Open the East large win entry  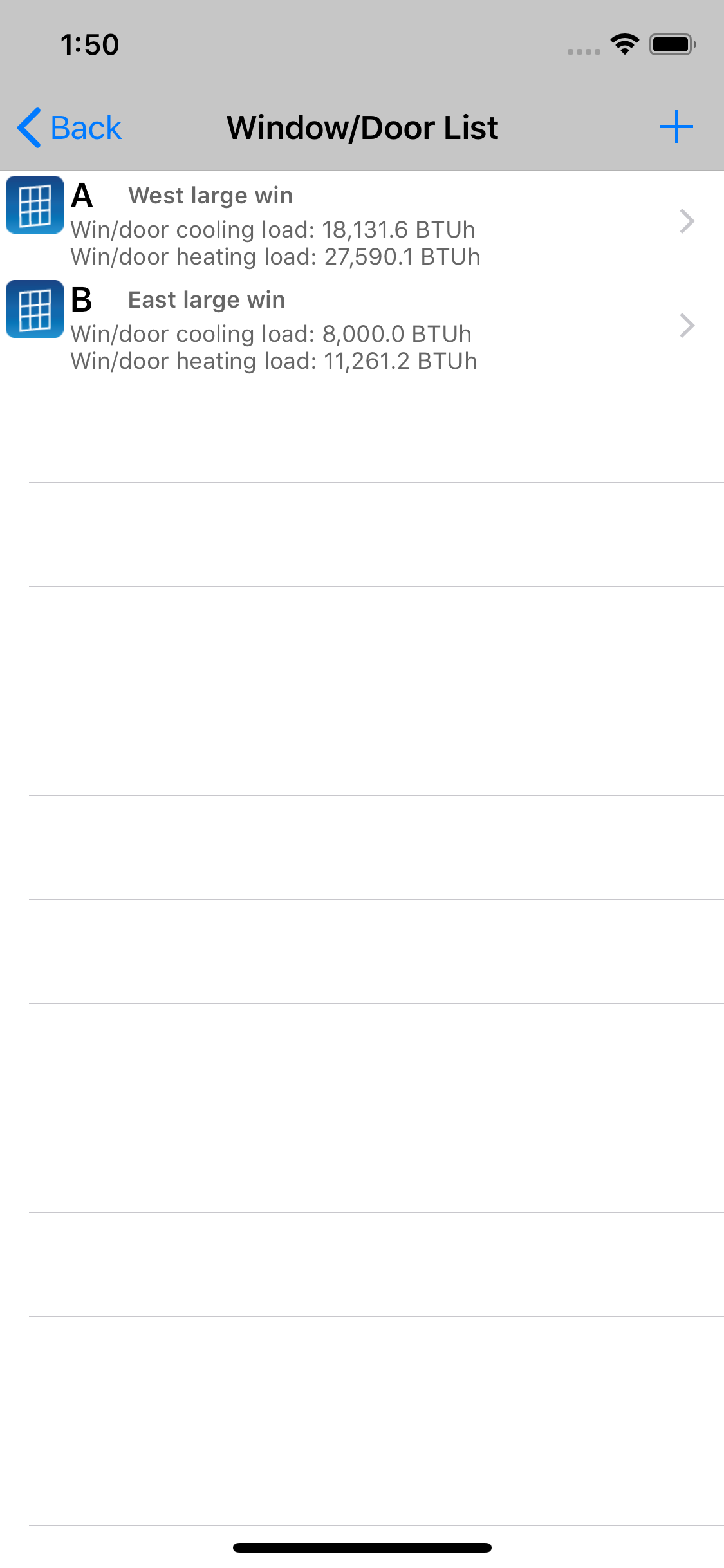pos(362,326)
